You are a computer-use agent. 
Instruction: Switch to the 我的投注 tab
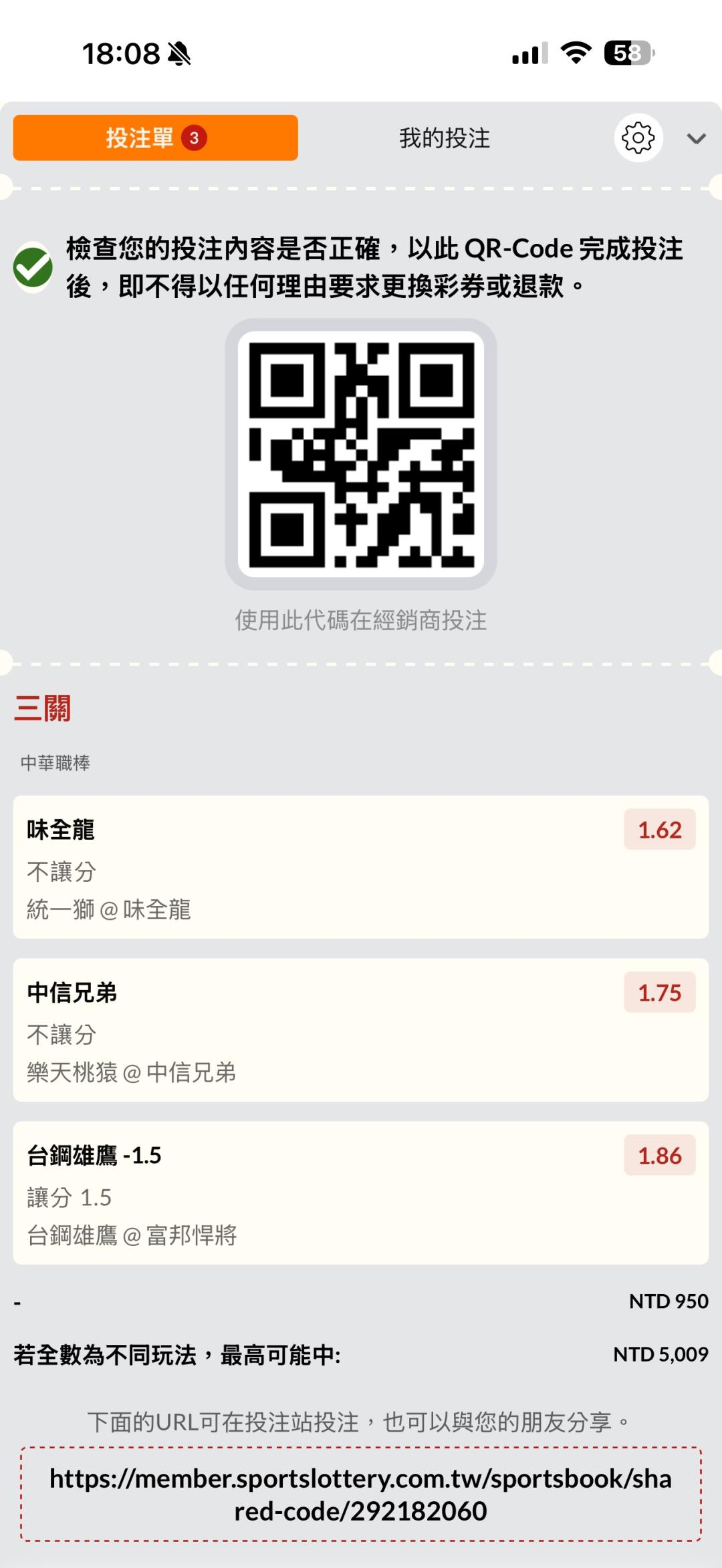tap(445, 138)
